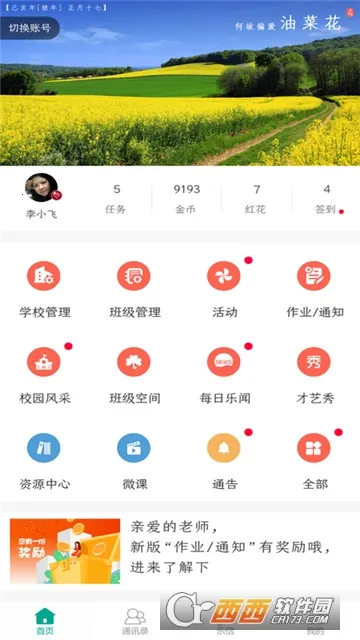Tap the 切换账号 switch account button
Viewport: 360px width, 640px height.
coord(30,28)
